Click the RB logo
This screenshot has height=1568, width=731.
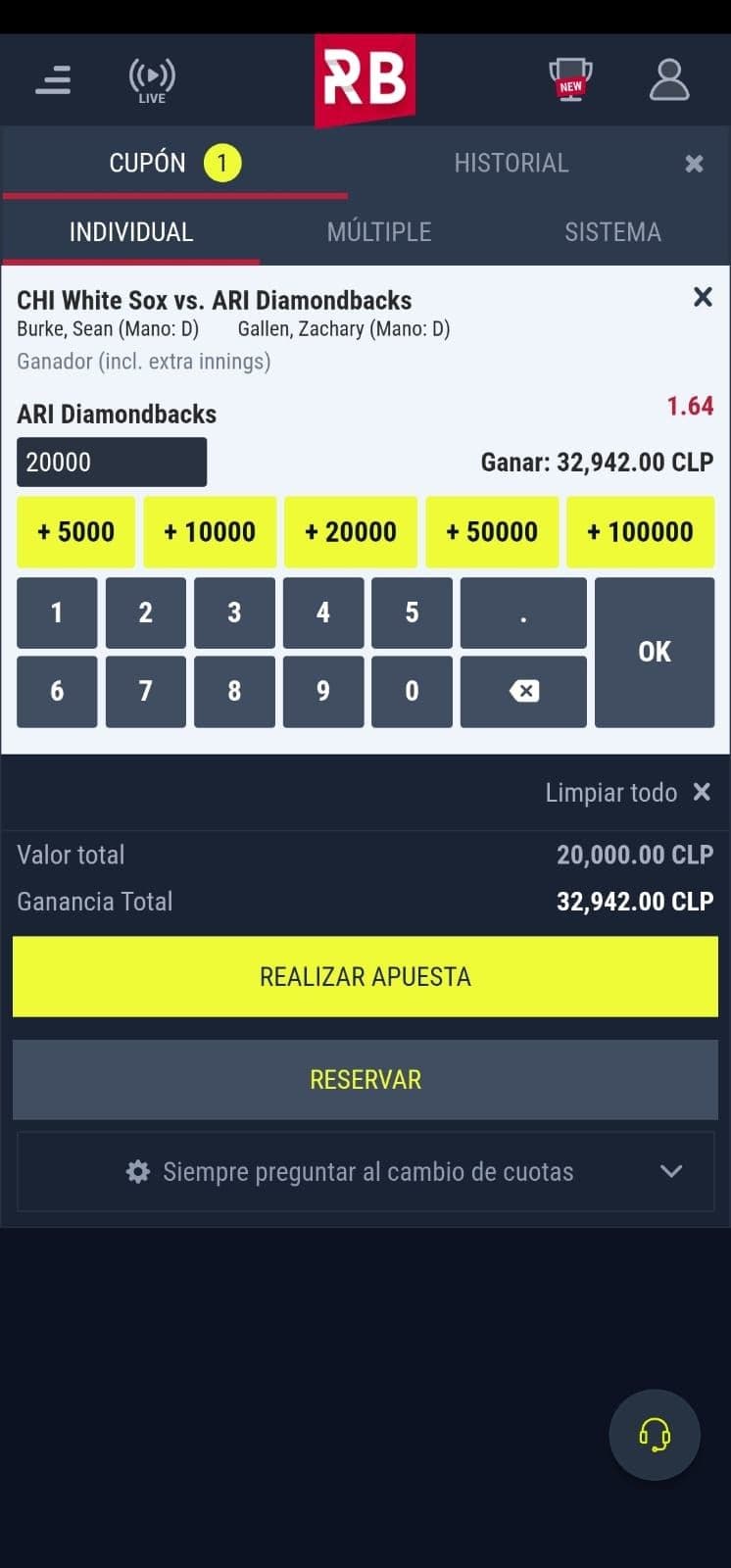[365, 78]
